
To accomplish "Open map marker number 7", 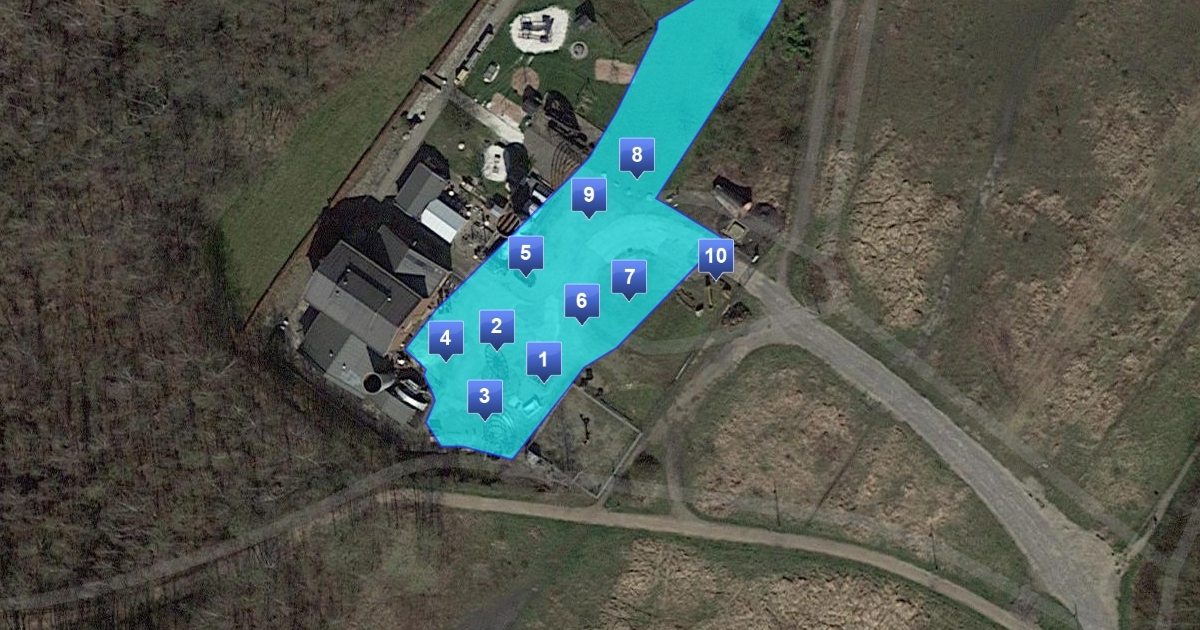I will 629,277.
